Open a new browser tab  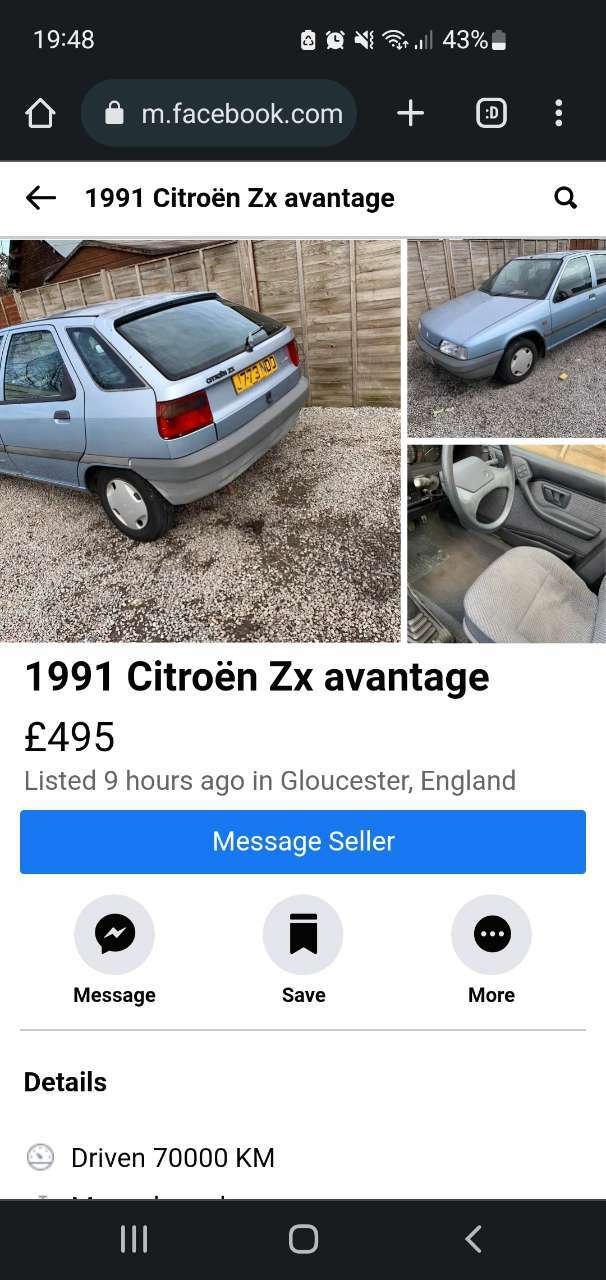click(410, 114)
